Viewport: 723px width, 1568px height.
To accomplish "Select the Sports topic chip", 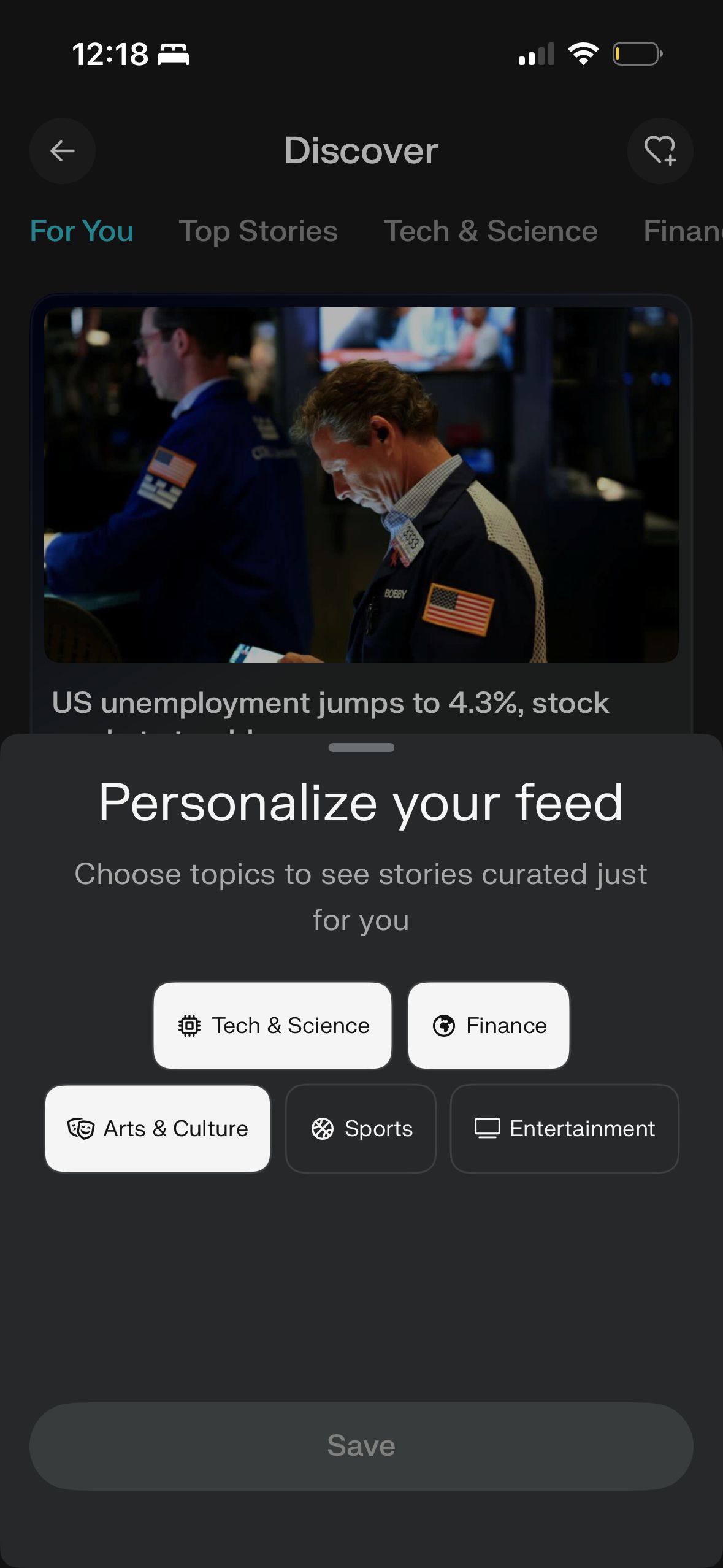I will (361, 1129).
